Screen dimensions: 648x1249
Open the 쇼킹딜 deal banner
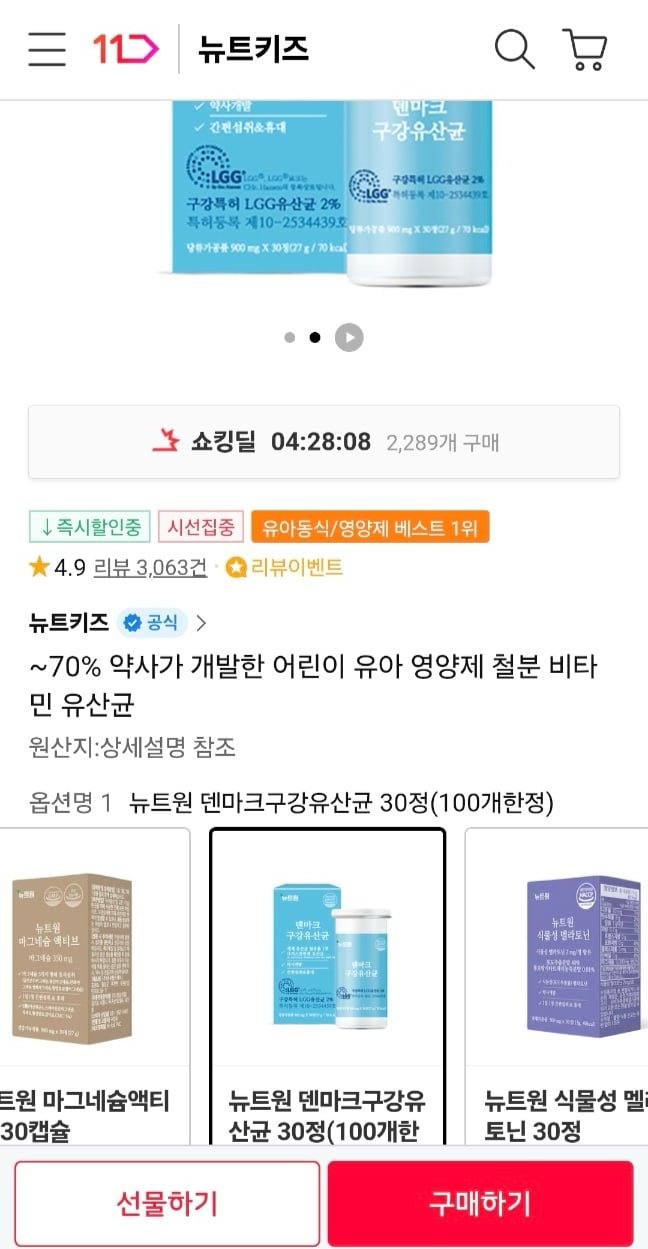point(324,442)
